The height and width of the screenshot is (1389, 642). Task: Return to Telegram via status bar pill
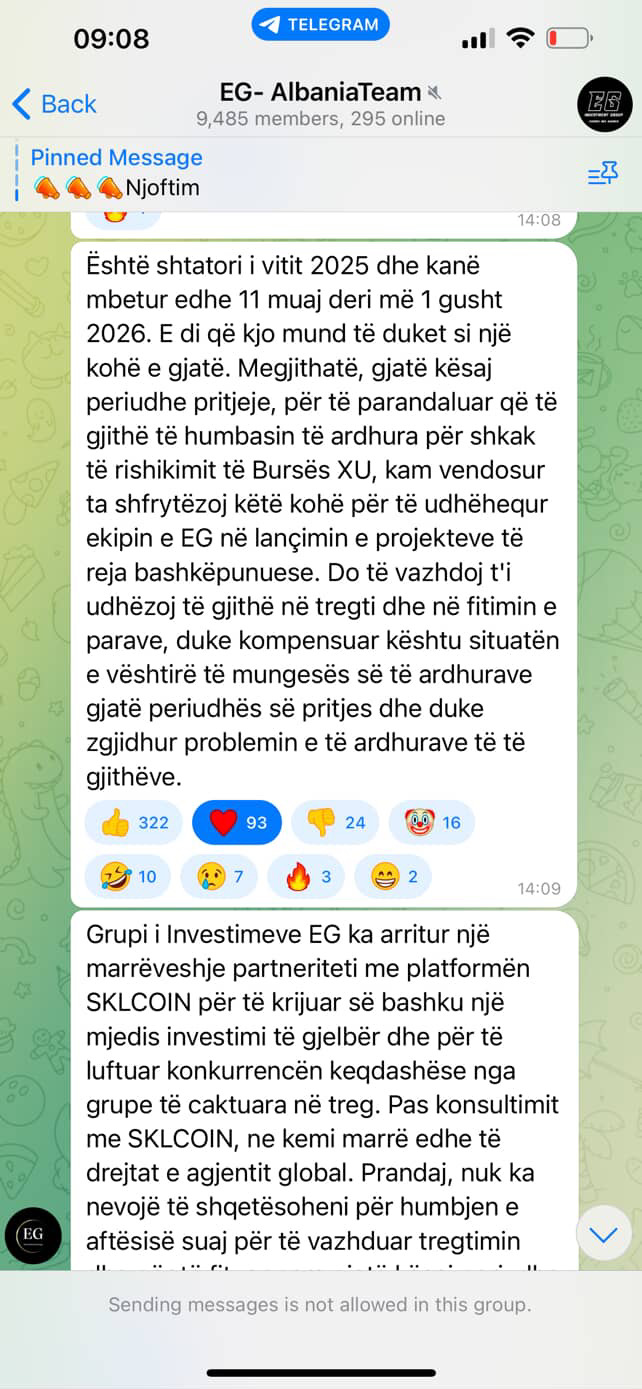tap(320, 25)
